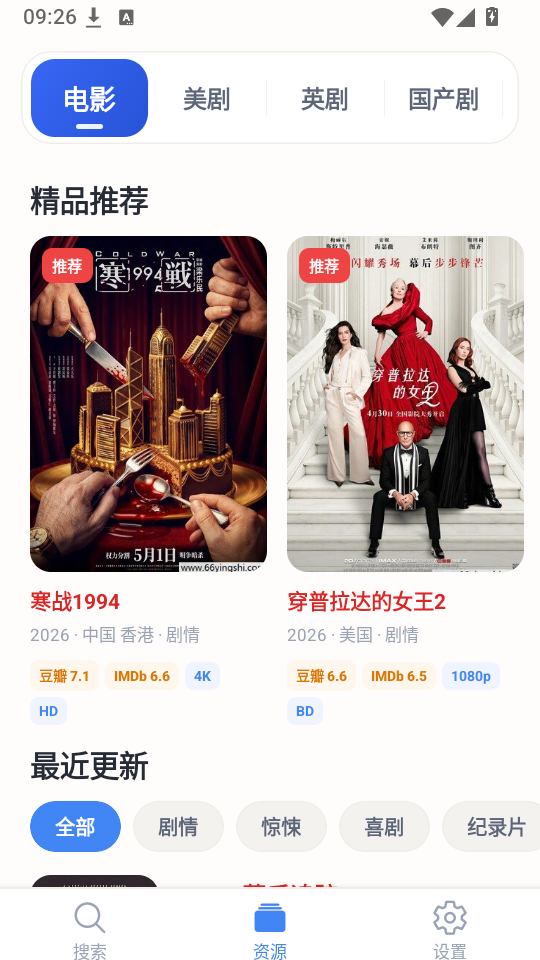This screenshot has width=540, height=960.
Task: Filter recent updates by 剧情
Action: point(178,827)
